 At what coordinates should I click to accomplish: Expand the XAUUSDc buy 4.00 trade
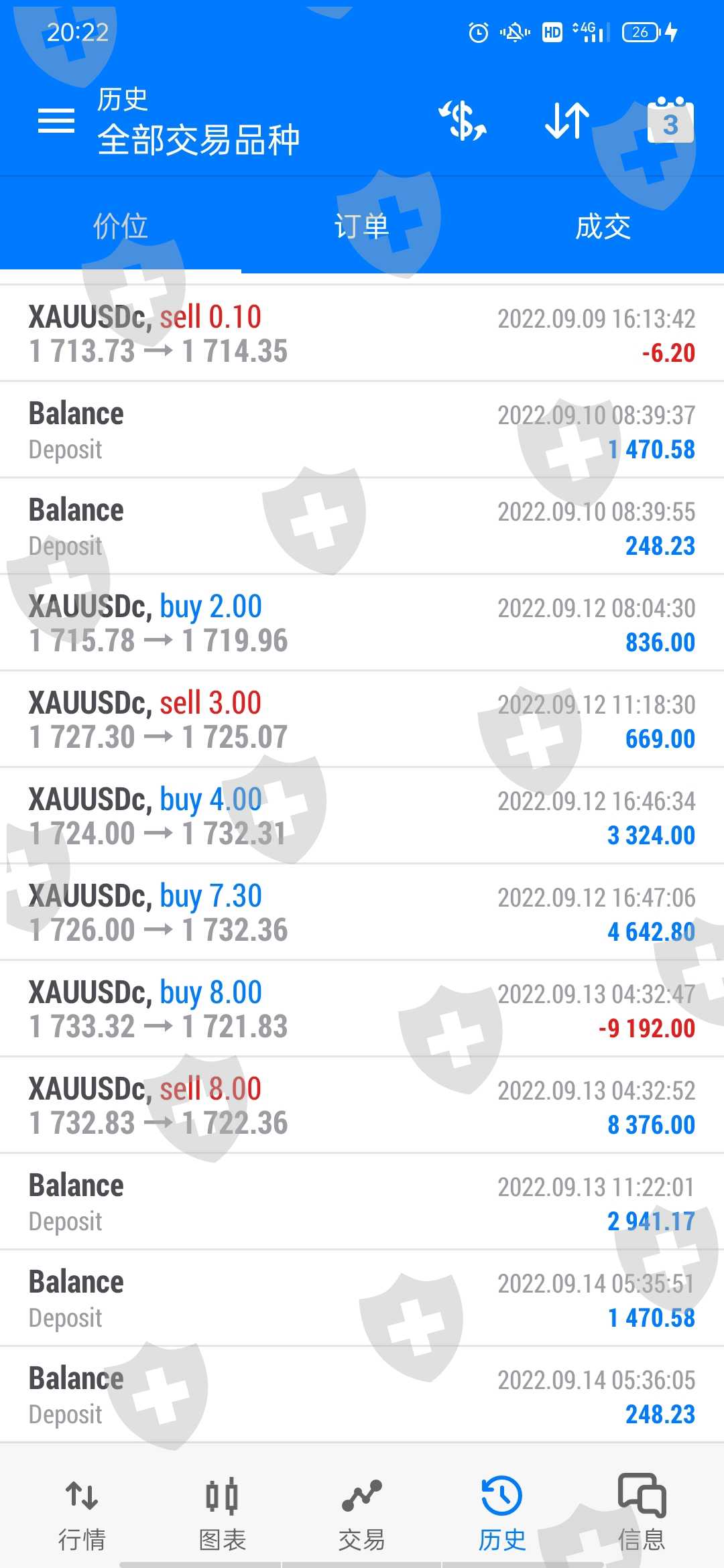(362, 816)
